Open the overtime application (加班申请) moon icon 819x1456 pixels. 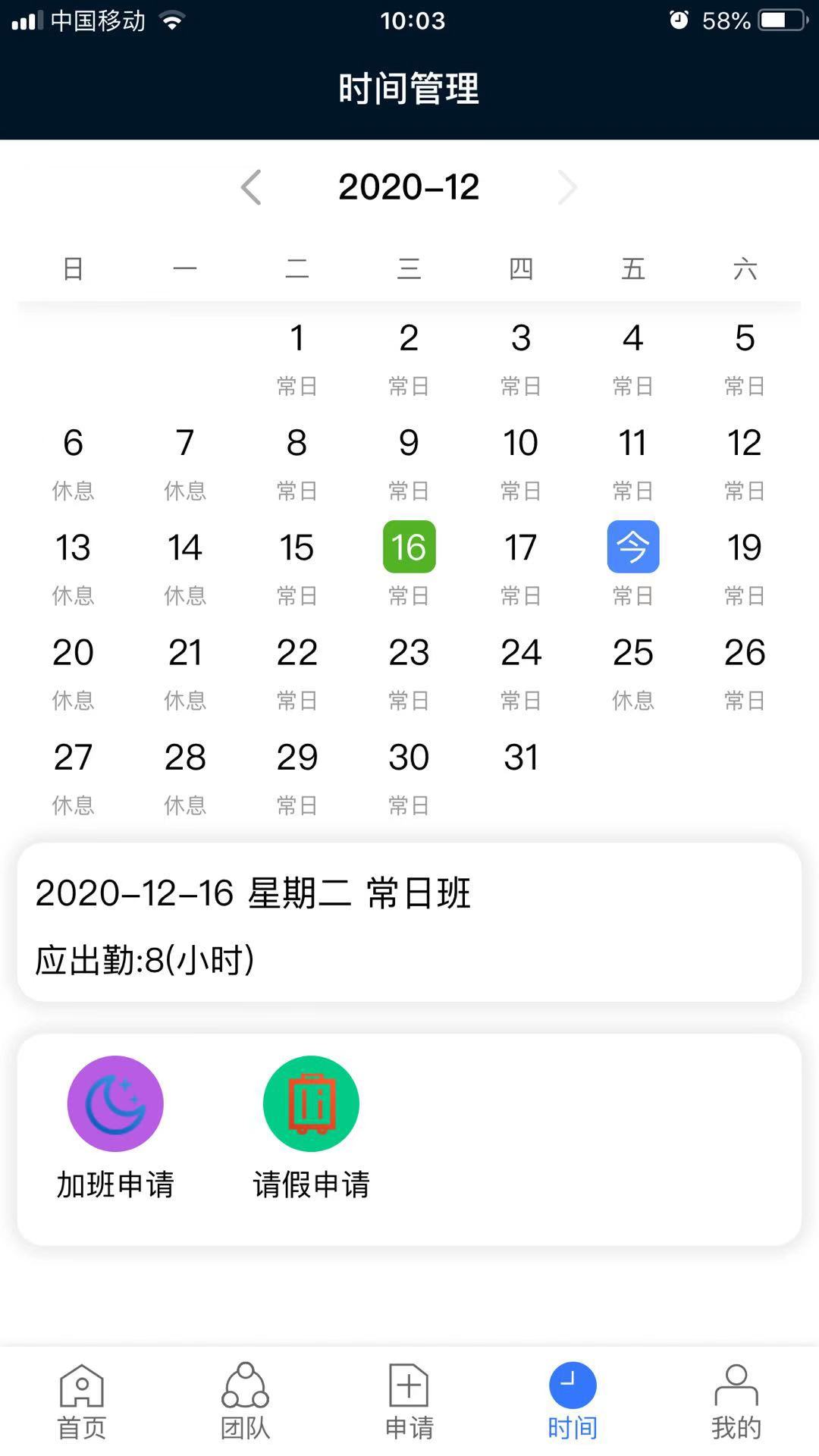[115, 1103]
